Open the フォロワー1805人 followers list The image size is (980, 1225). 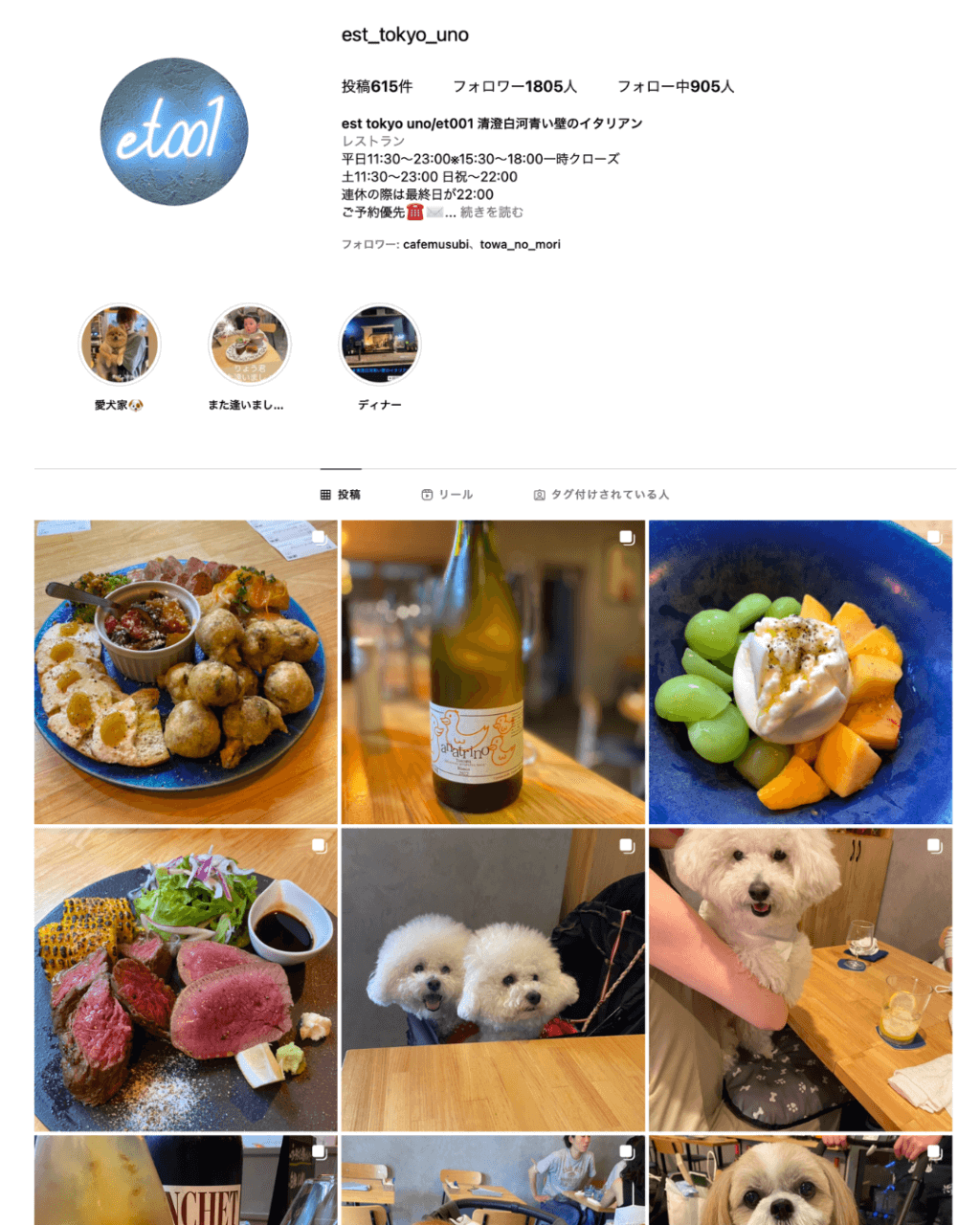pos(515,87)
